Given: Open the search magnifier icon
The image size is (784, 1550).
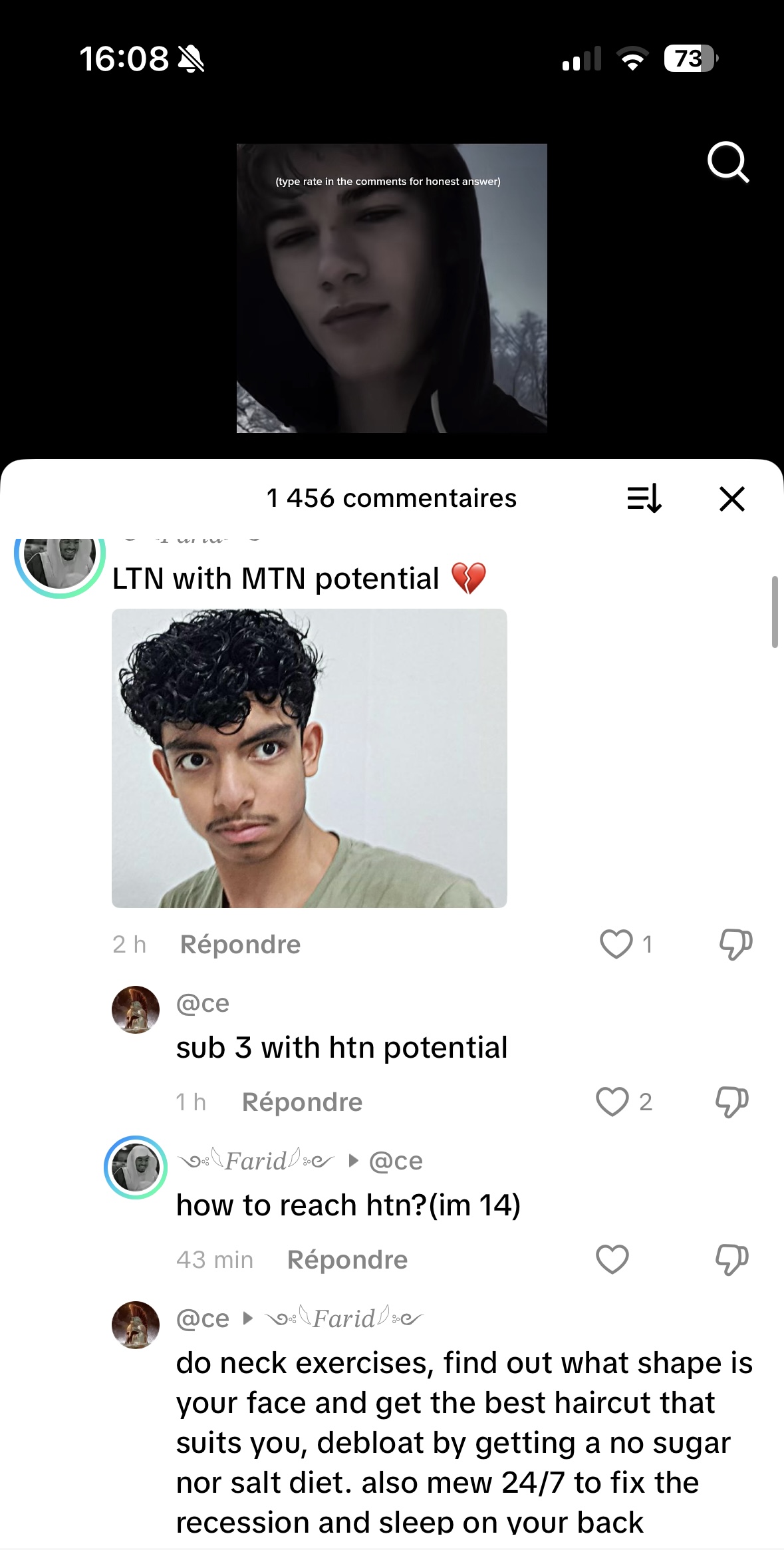Looking at the screenshot, I should coord(728,162).
